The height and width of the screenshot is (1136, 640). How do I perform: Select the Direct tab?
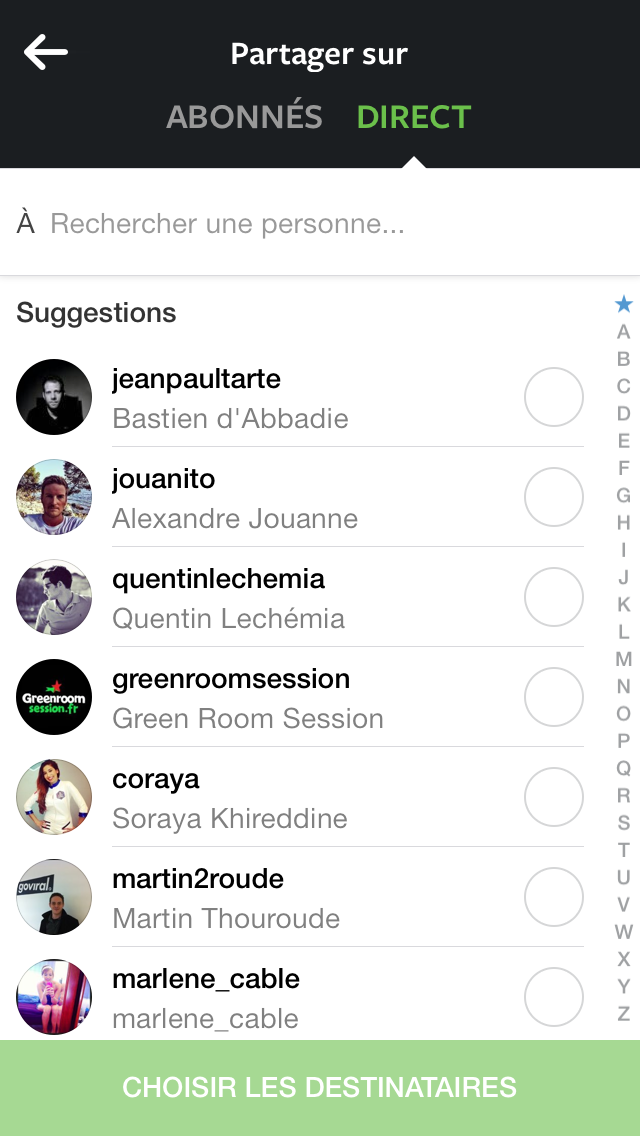[x=413, y=117]
